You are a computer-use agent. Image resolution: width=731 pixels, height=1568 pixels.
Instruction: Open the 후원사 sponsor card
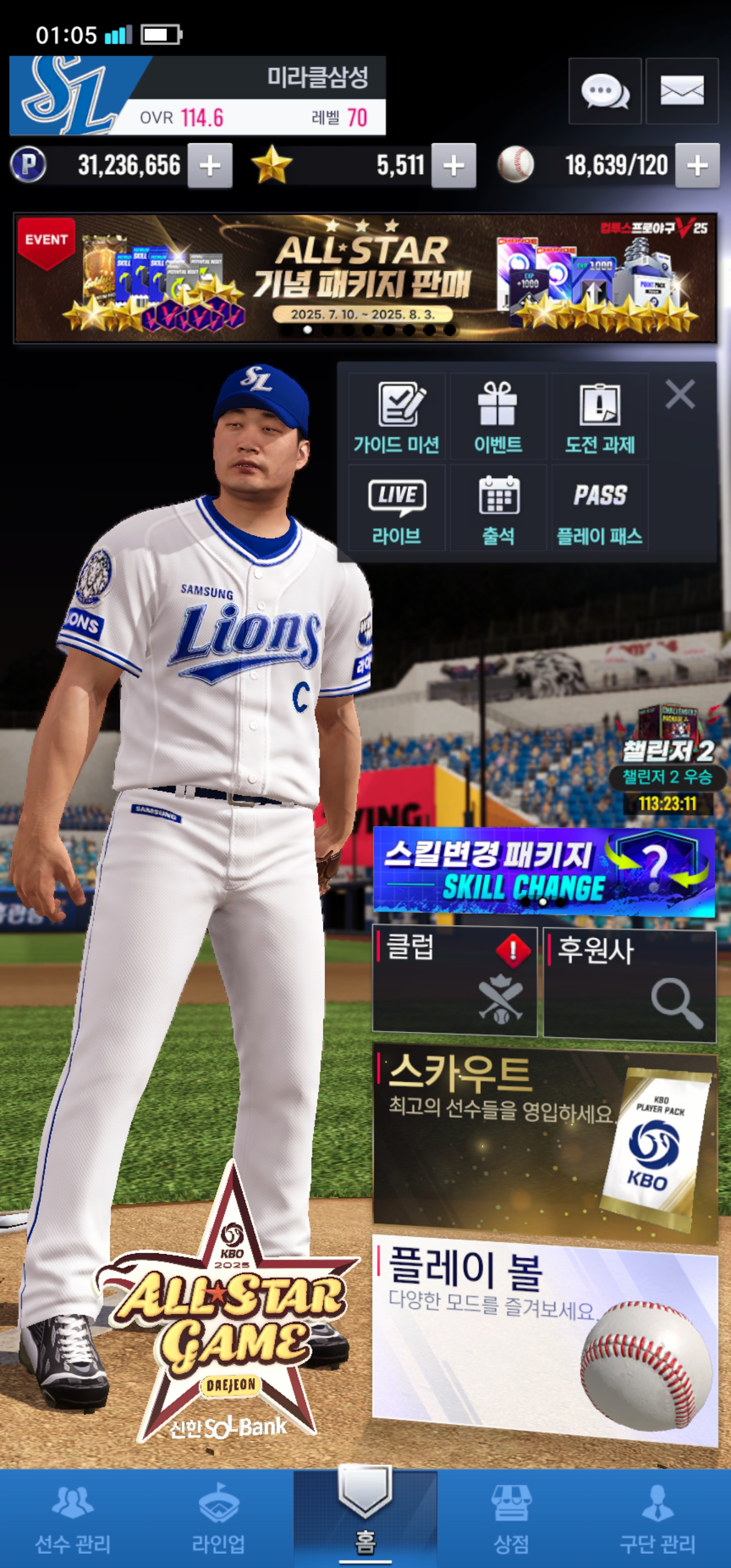[629, 983]
